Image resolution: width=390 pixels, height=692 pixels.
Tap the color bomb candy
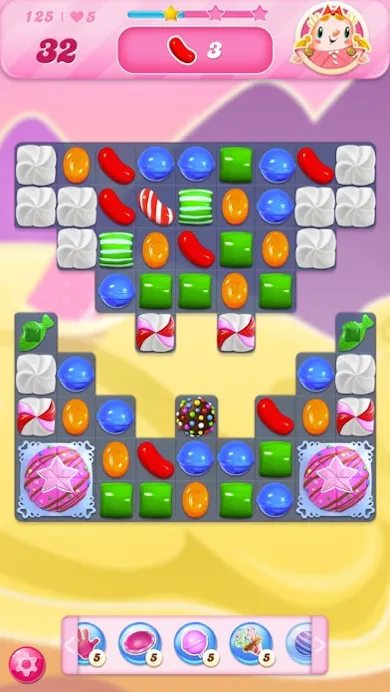coord(195,417)
